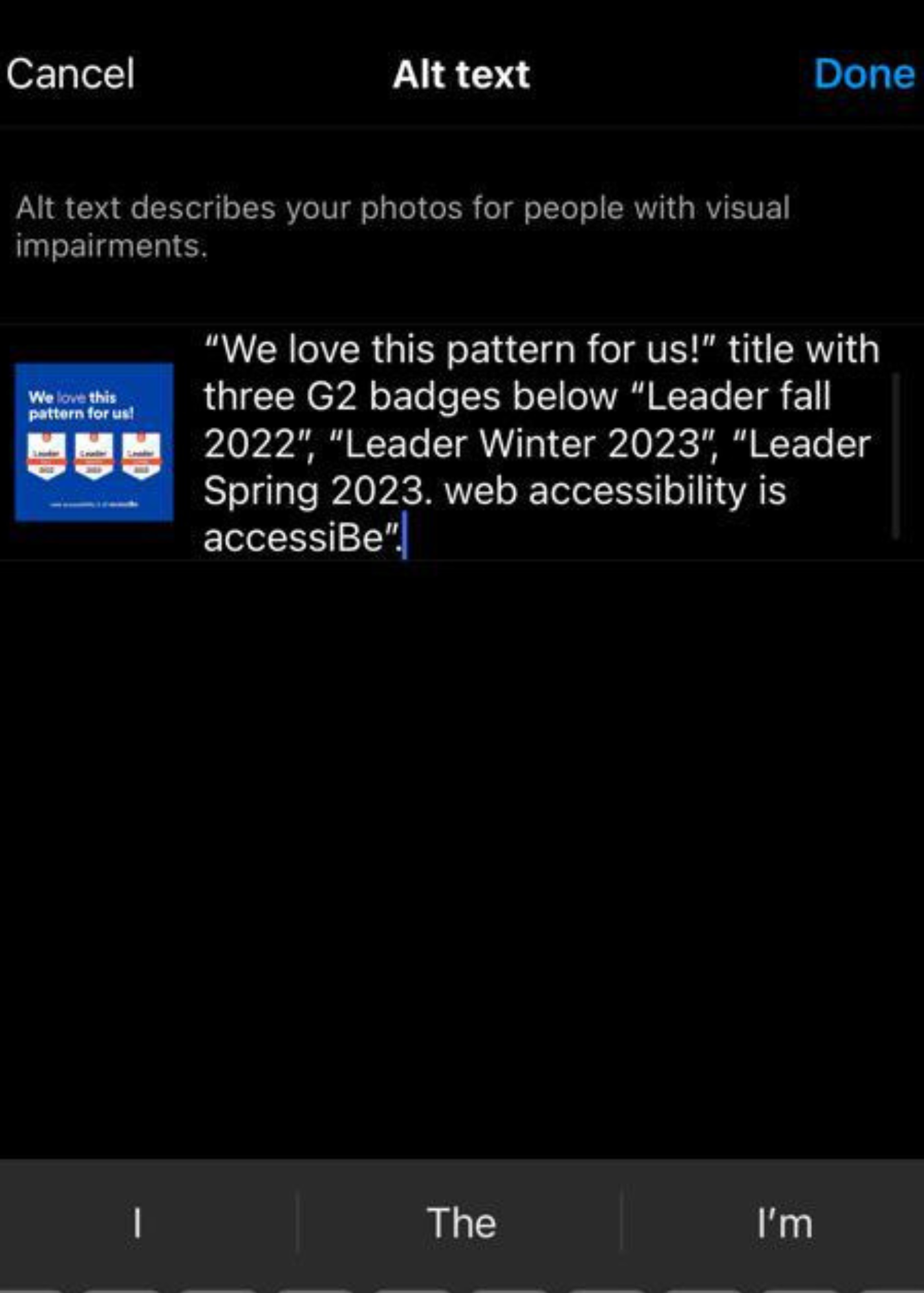Viewport: 924px width, 1293px height.
Task: Tap Done to save alt text
Action: [x=864, y=74]
